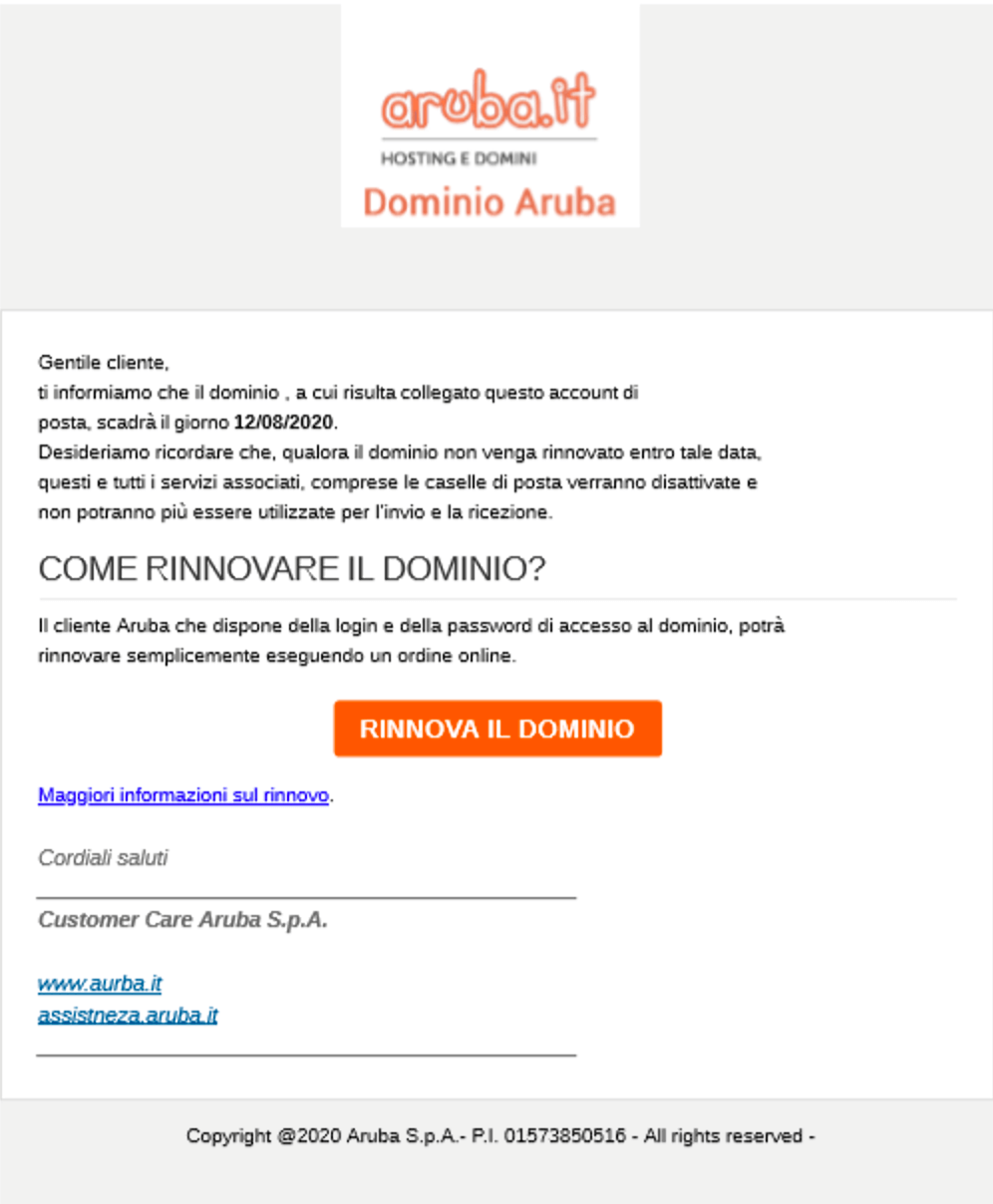Open the www.aurba.it link
The height and width of the screenshot is (1204, 993).
coord(100,984)
